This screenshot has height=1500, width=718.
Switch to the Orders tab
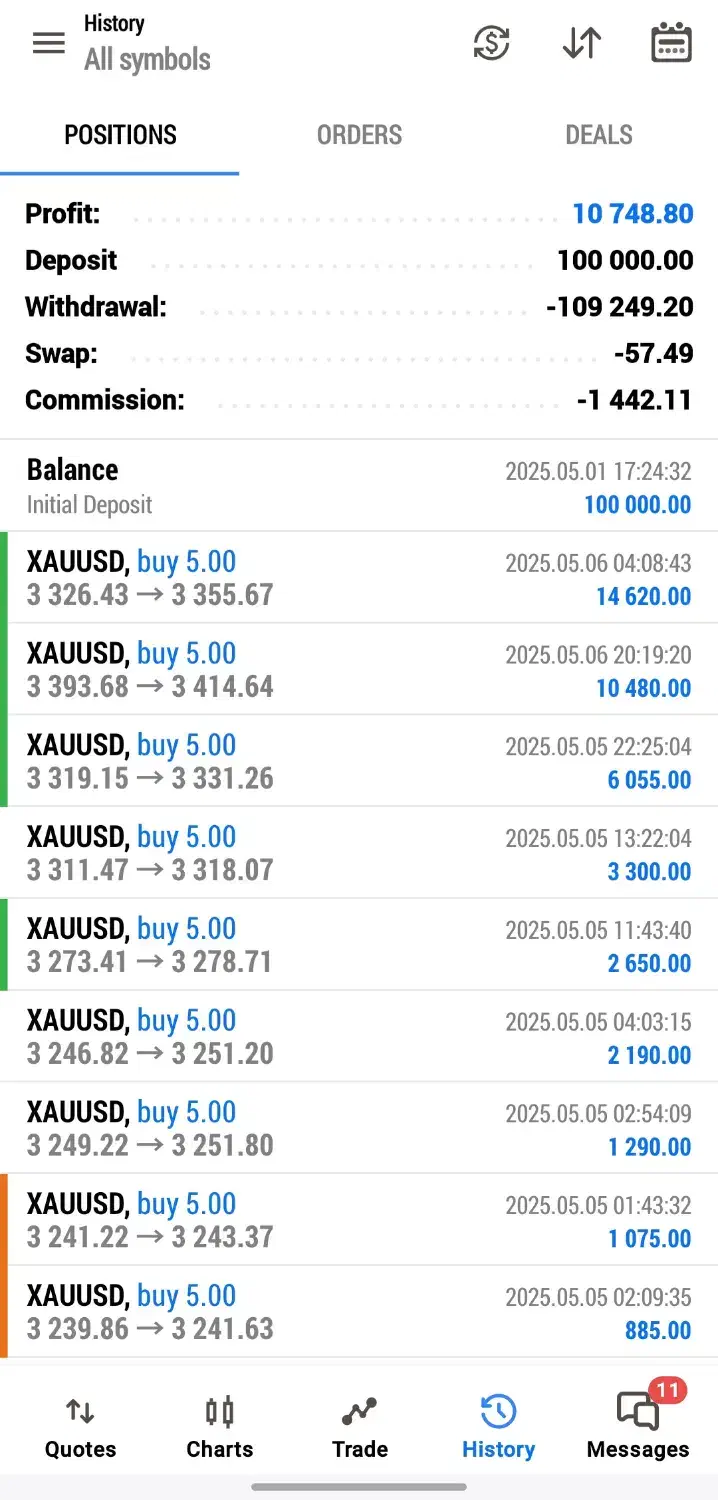click(x=359, y=136)
